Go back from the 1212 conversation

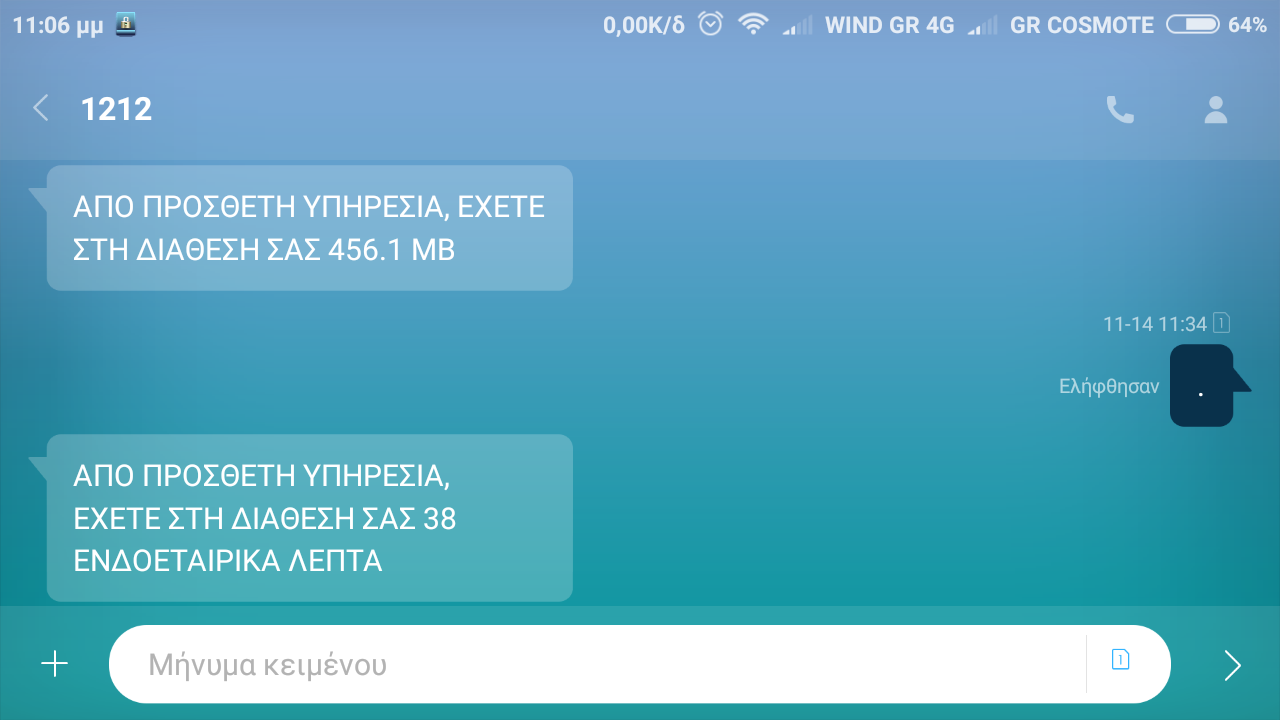(x=41, y=108)
